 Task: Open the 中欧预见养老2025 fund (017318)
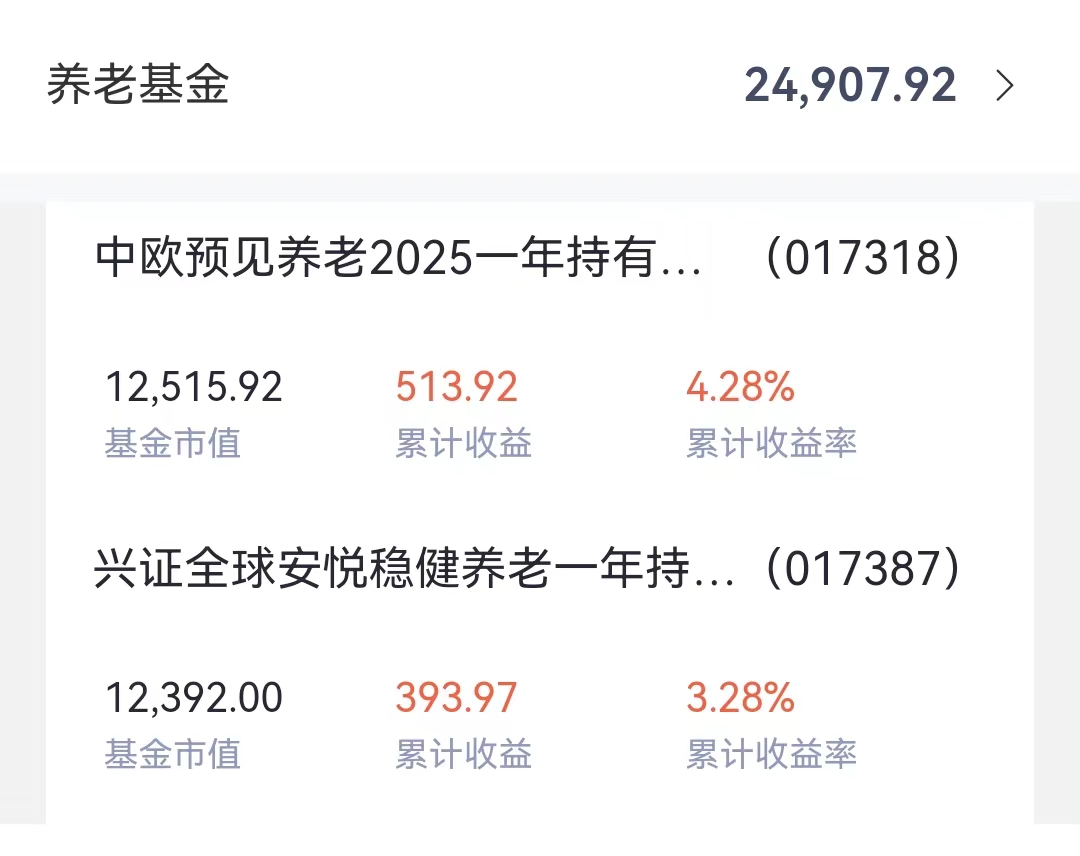528,258
